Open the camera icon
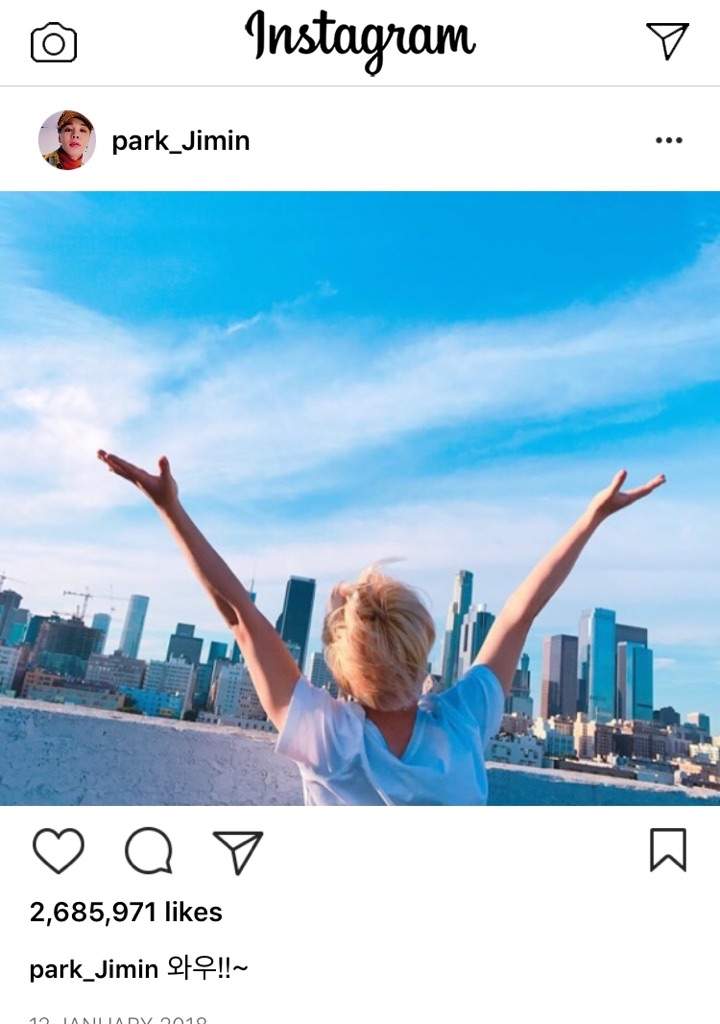This screenshot has height=1024, width=720. pos(54,43)
